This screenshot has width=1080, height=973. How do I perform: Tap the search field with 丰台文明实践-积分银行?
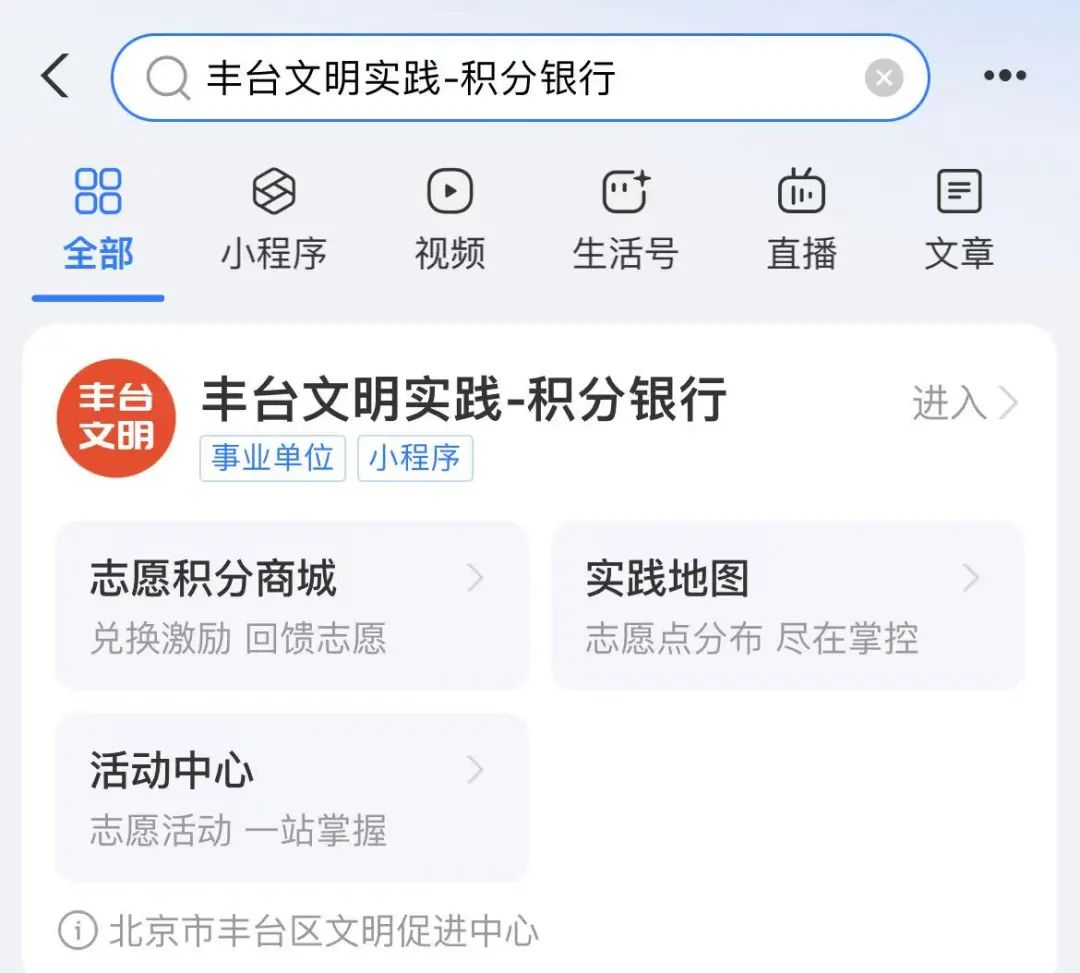500,77
